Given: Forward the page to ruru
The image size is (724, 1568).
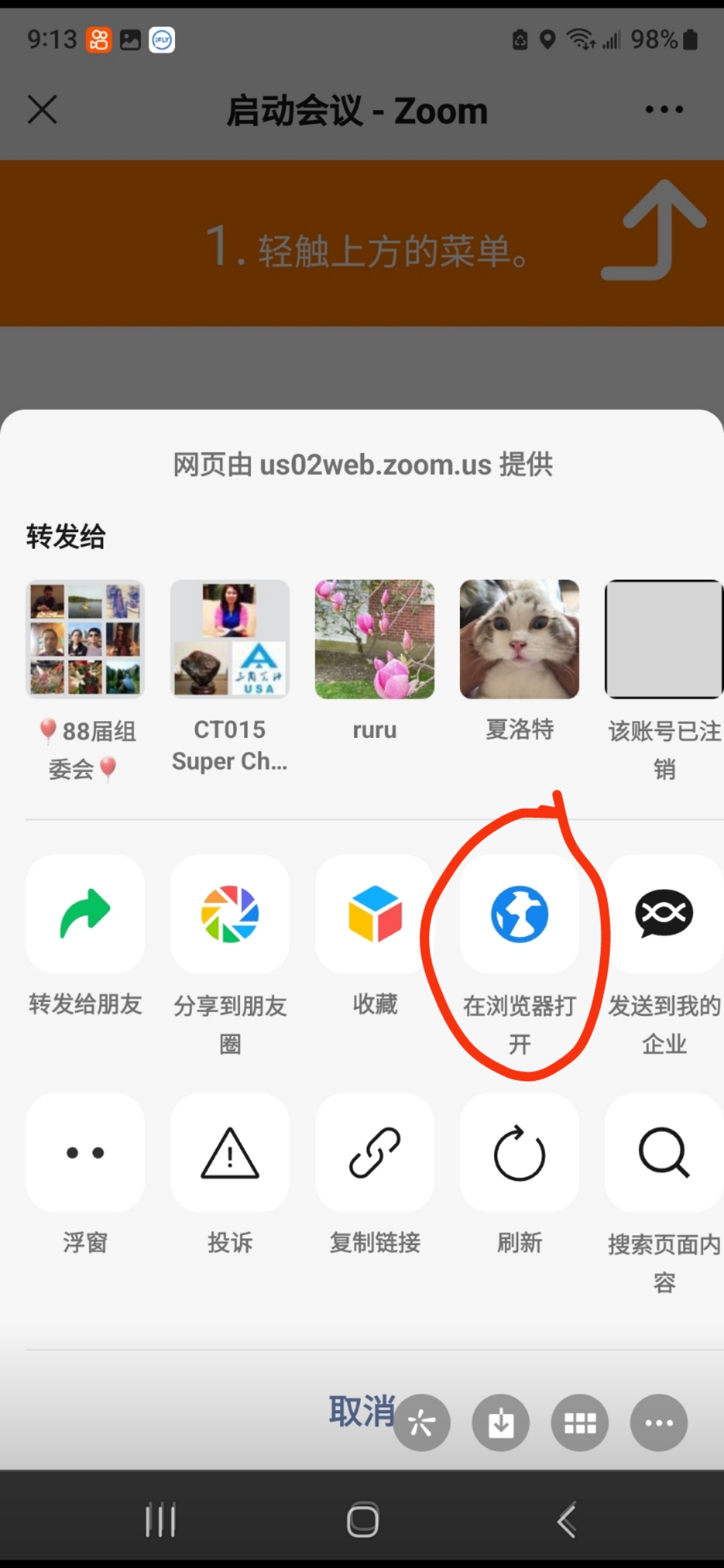Looking at the screenshot, I should point(375,639).
